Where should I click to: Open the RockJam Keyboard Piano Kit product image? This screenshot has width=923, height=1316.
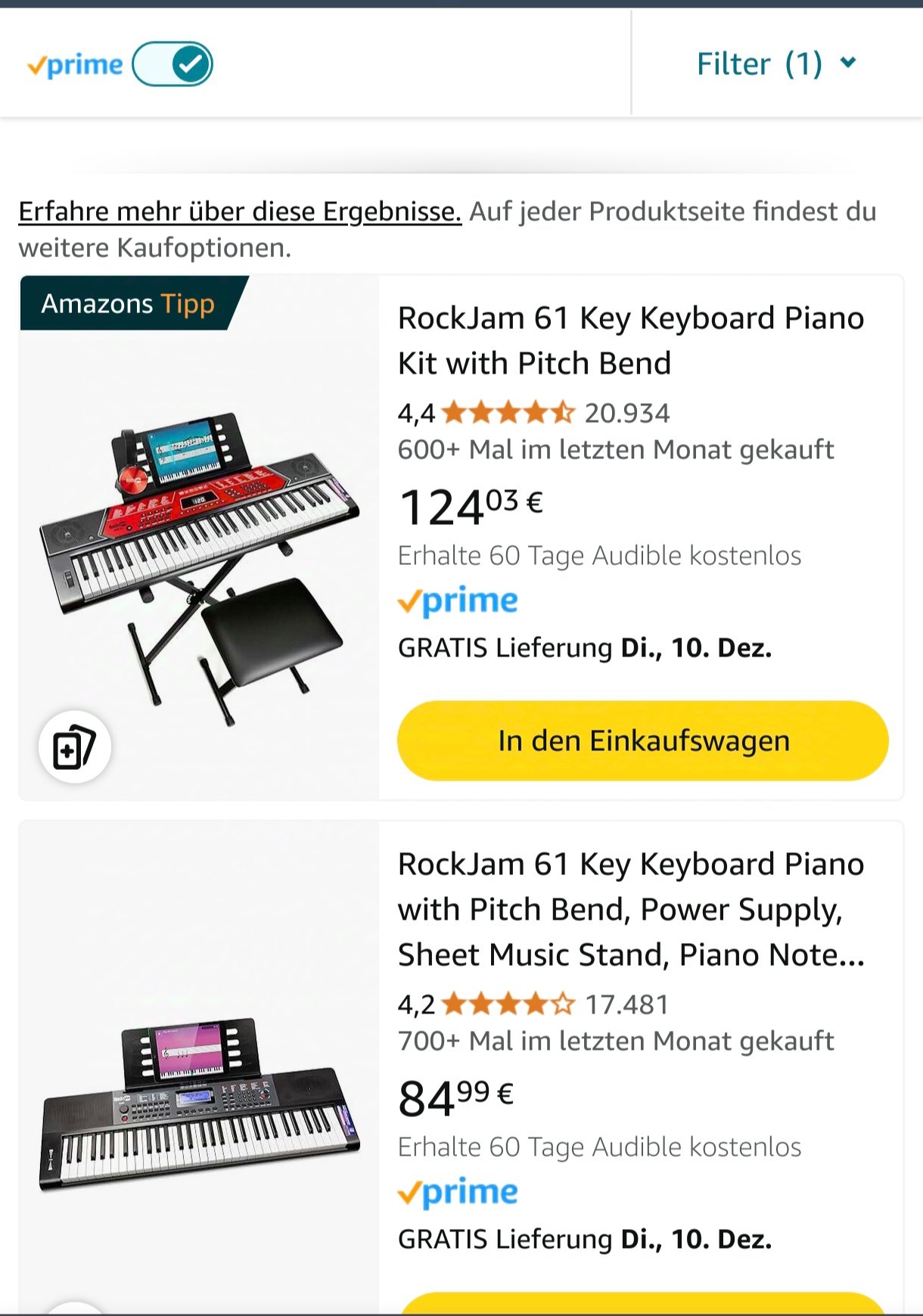(x=198, y=560)
